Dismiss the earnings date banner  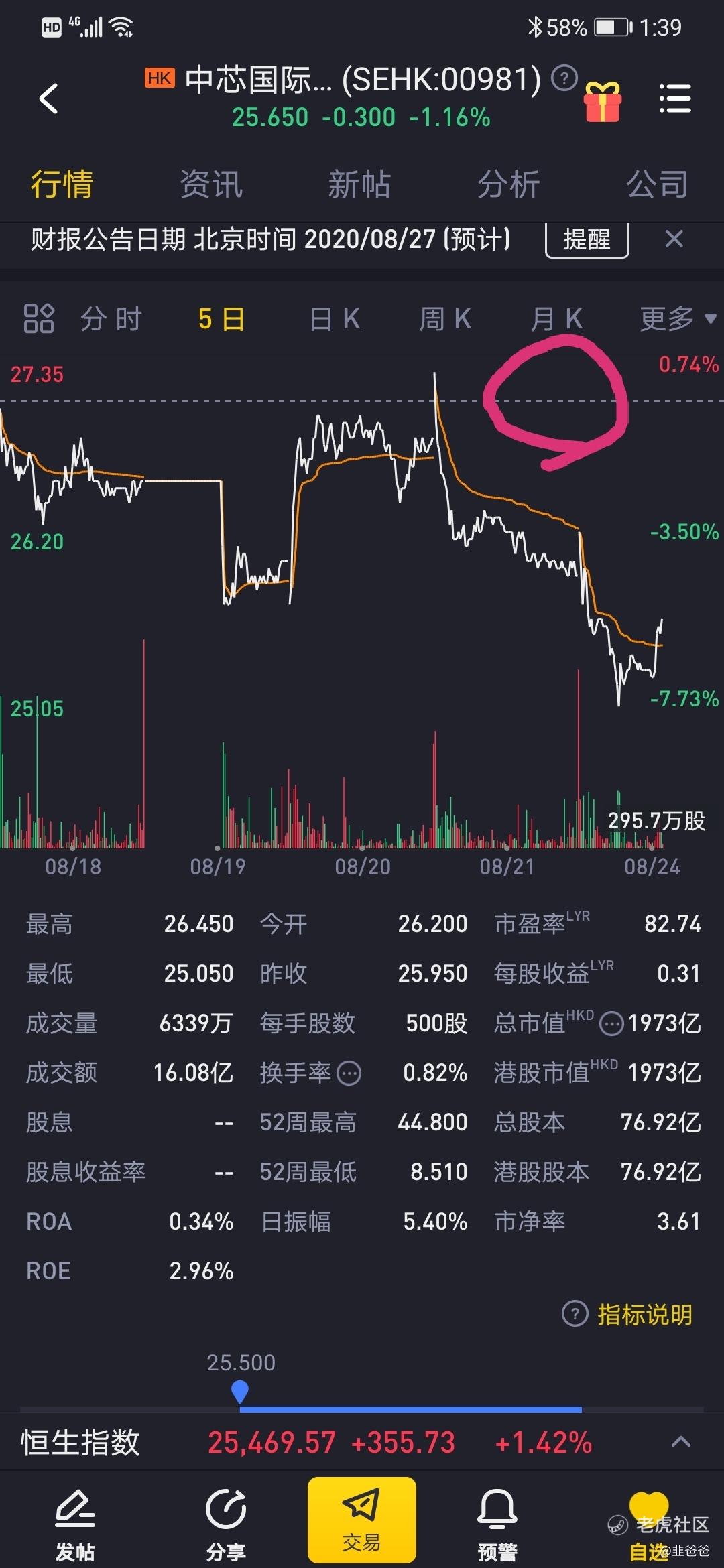click(674, 239)
